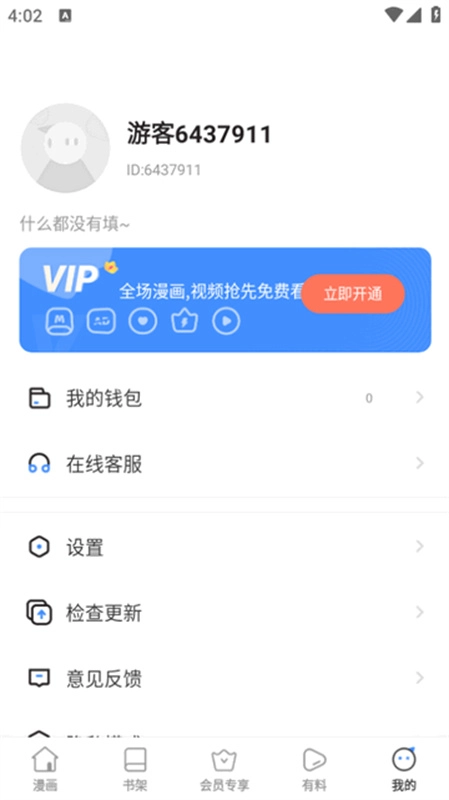Select 检查更新 to check updates
The height and width of the screenshot is (800, 449).
pyautogui.click(x=224, y=612)
